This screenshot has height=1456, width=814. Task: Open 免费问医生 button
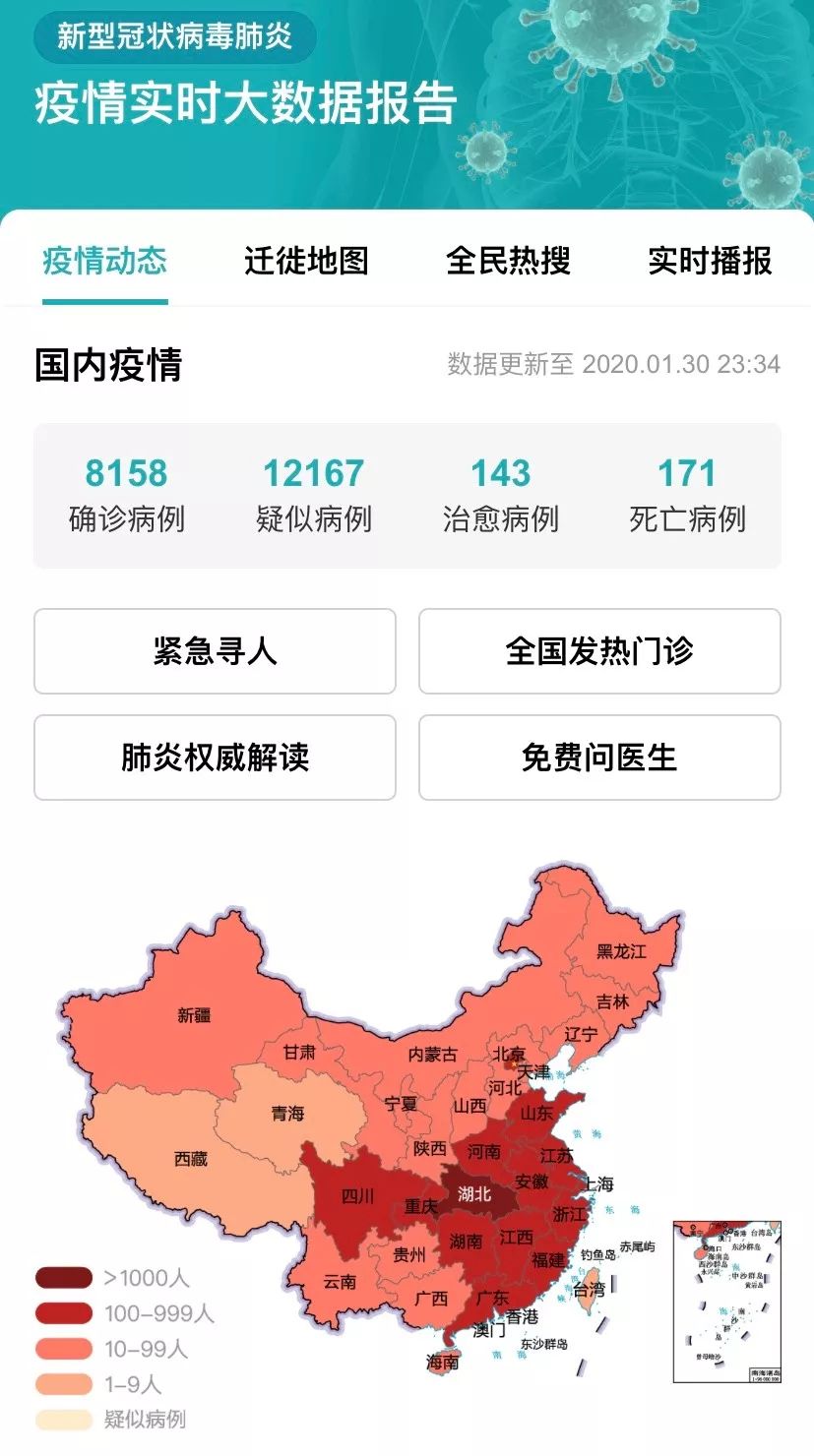pyautogui.click(x=599, y=758)
